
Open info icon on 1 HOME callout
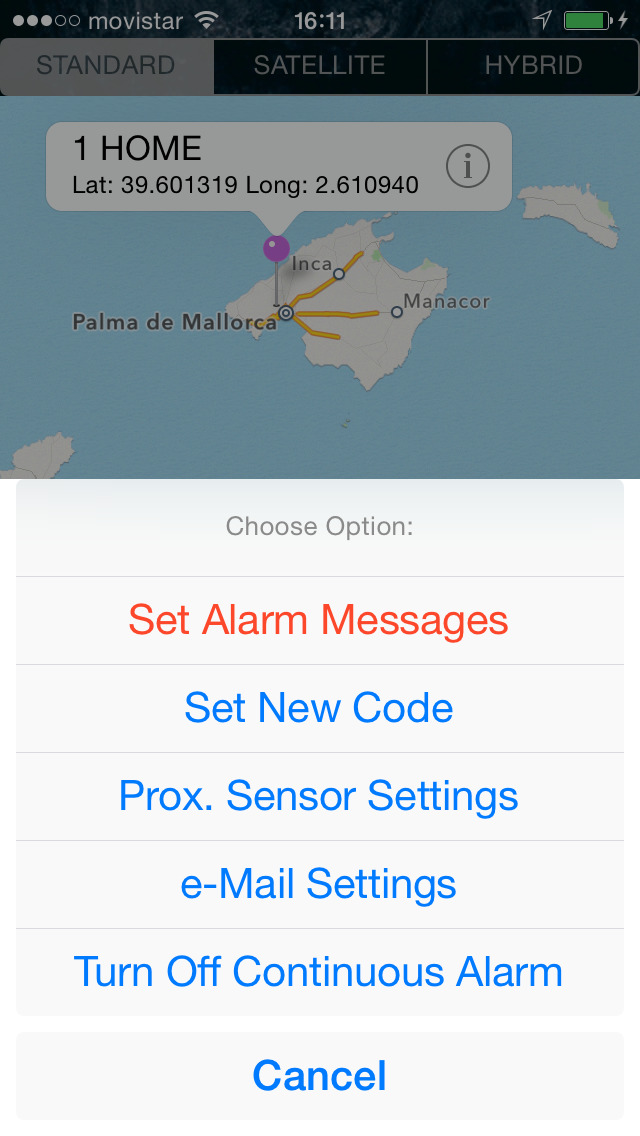(x=467, y=167)
